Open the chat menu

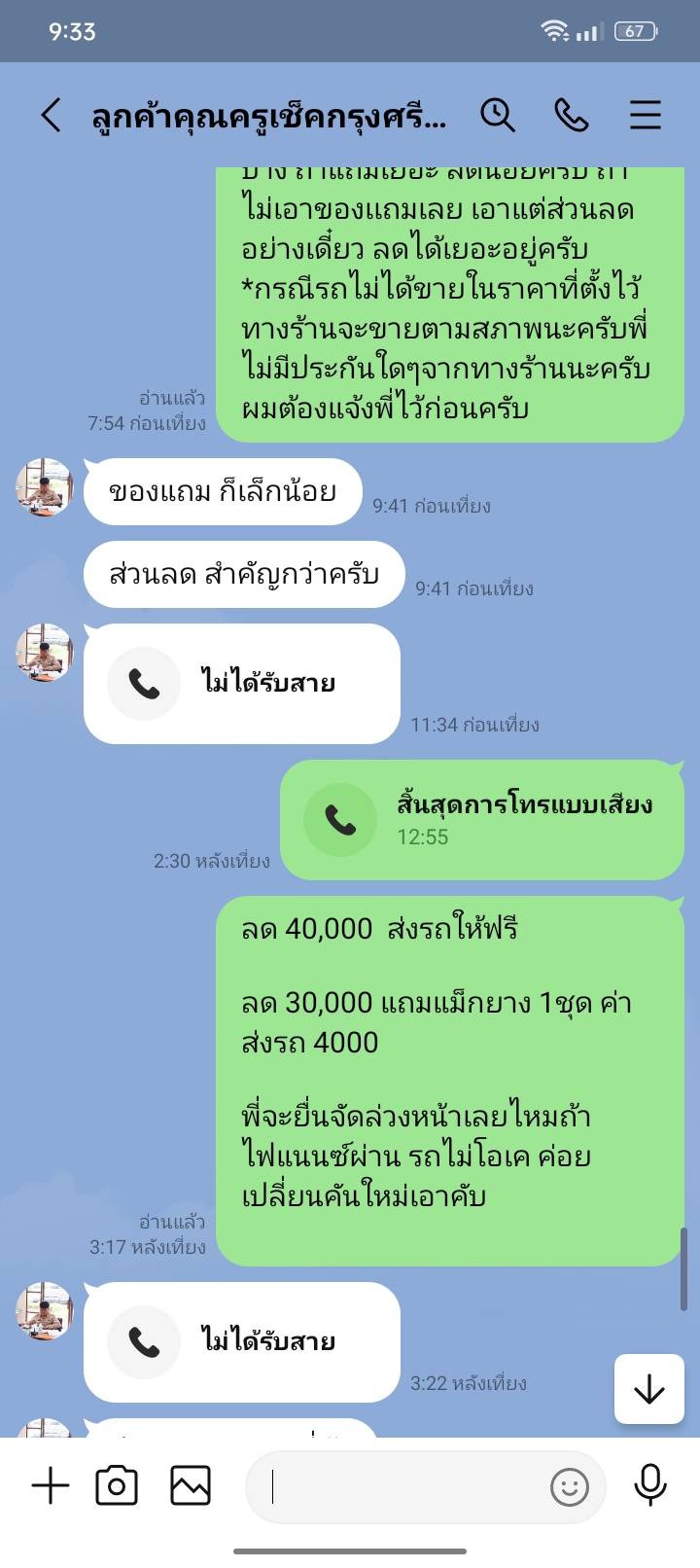point(646,115)
